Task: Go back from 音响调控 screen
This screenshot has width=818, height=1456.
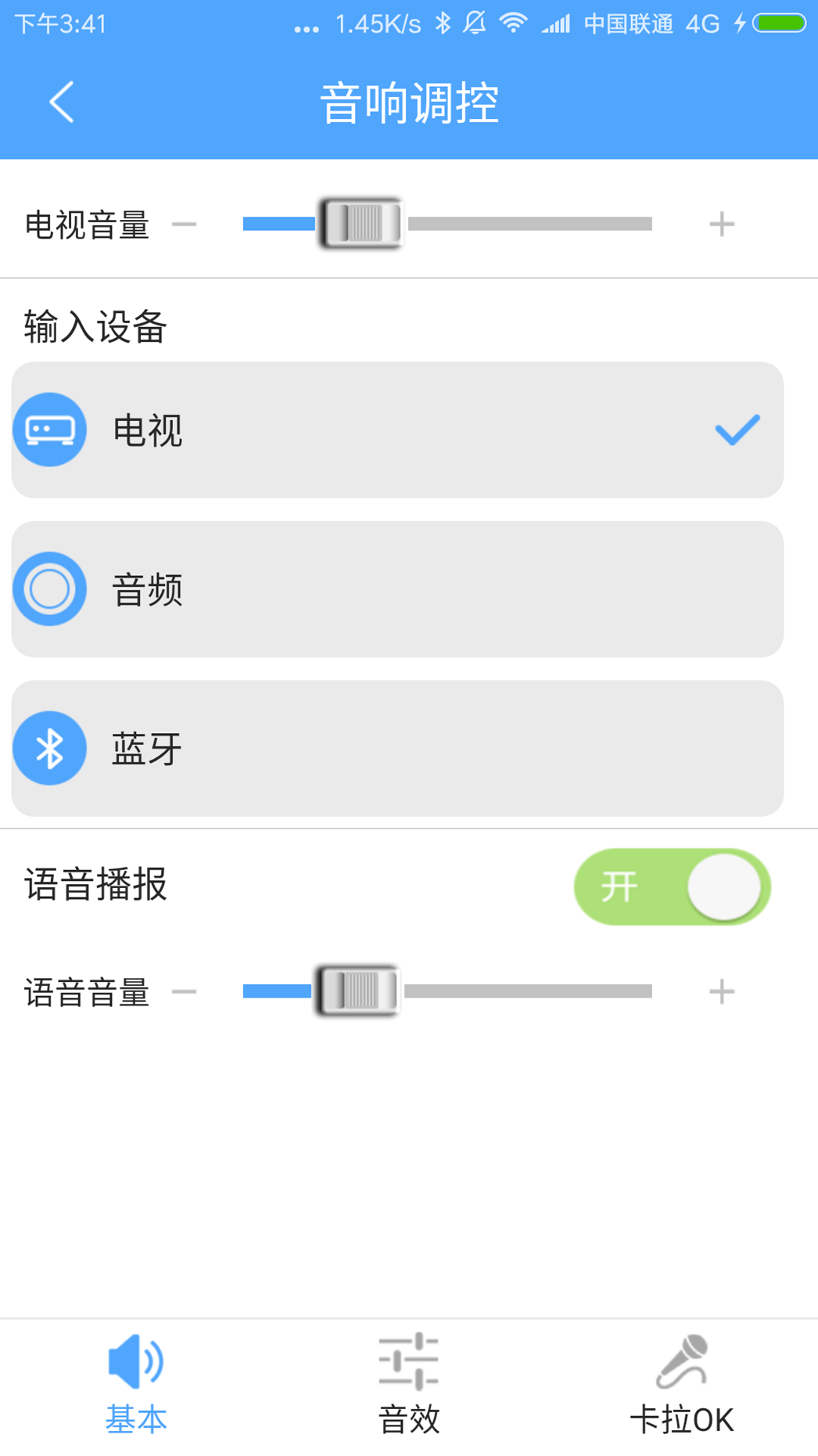Action: coord(61,102)
